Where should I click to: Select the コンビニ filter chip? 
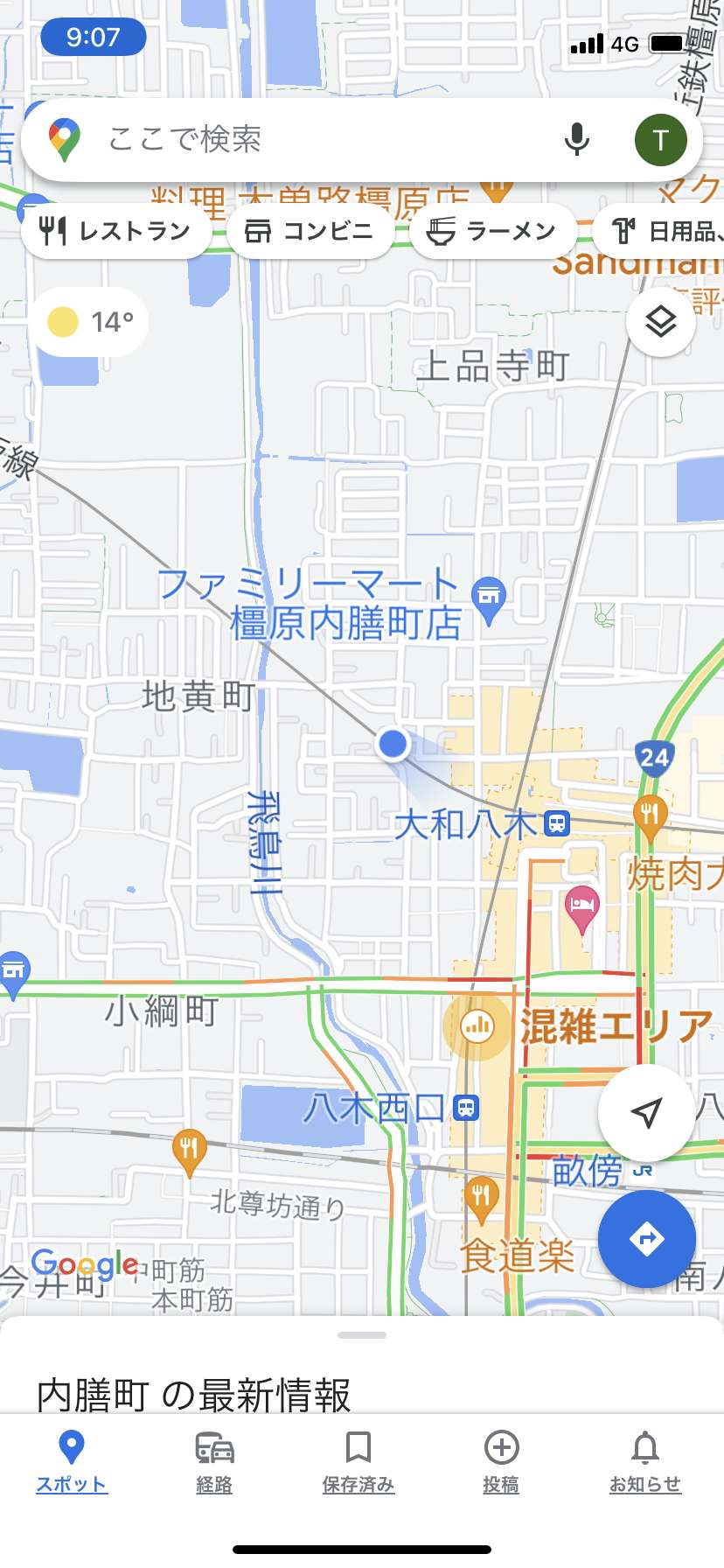click(x=310, y=232)
